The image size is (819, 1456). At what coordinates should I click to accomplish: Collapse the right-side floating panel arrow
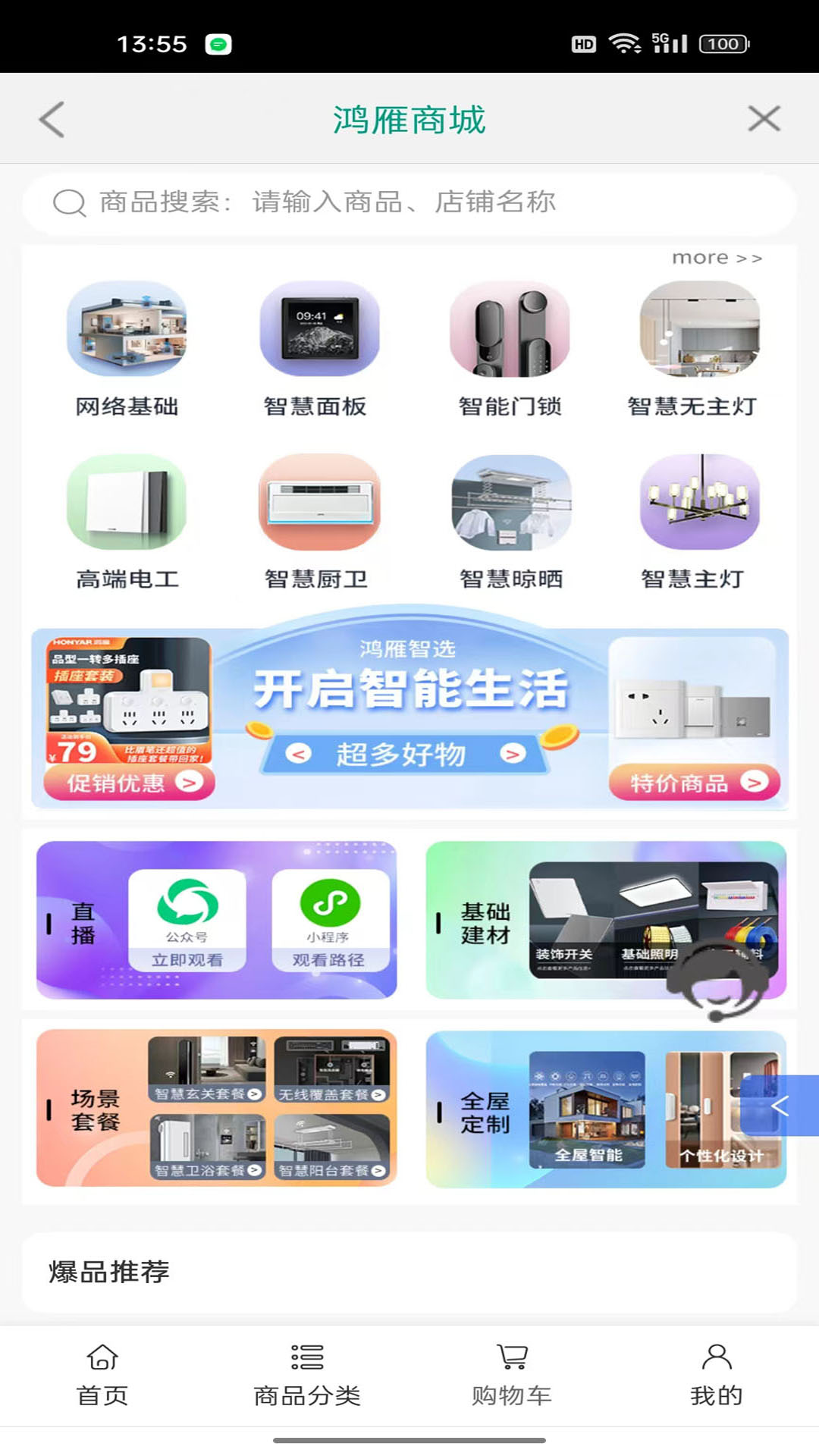(780, 1105)
